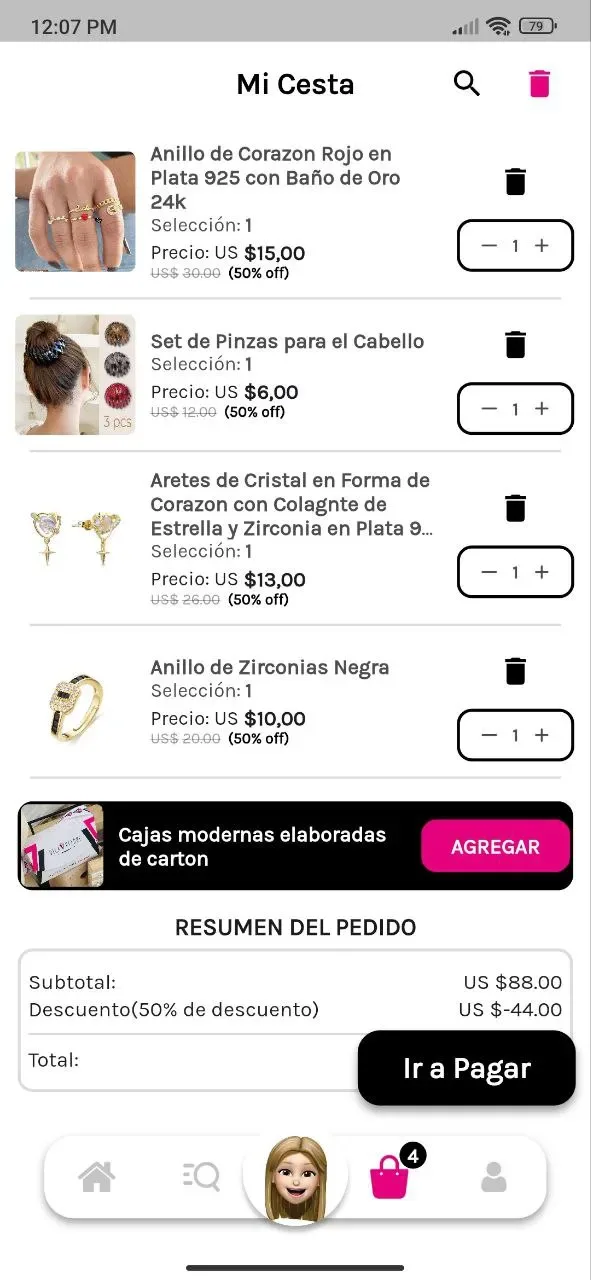Increase quantity of Anillo de Corazon Rojo

point(542,245)
